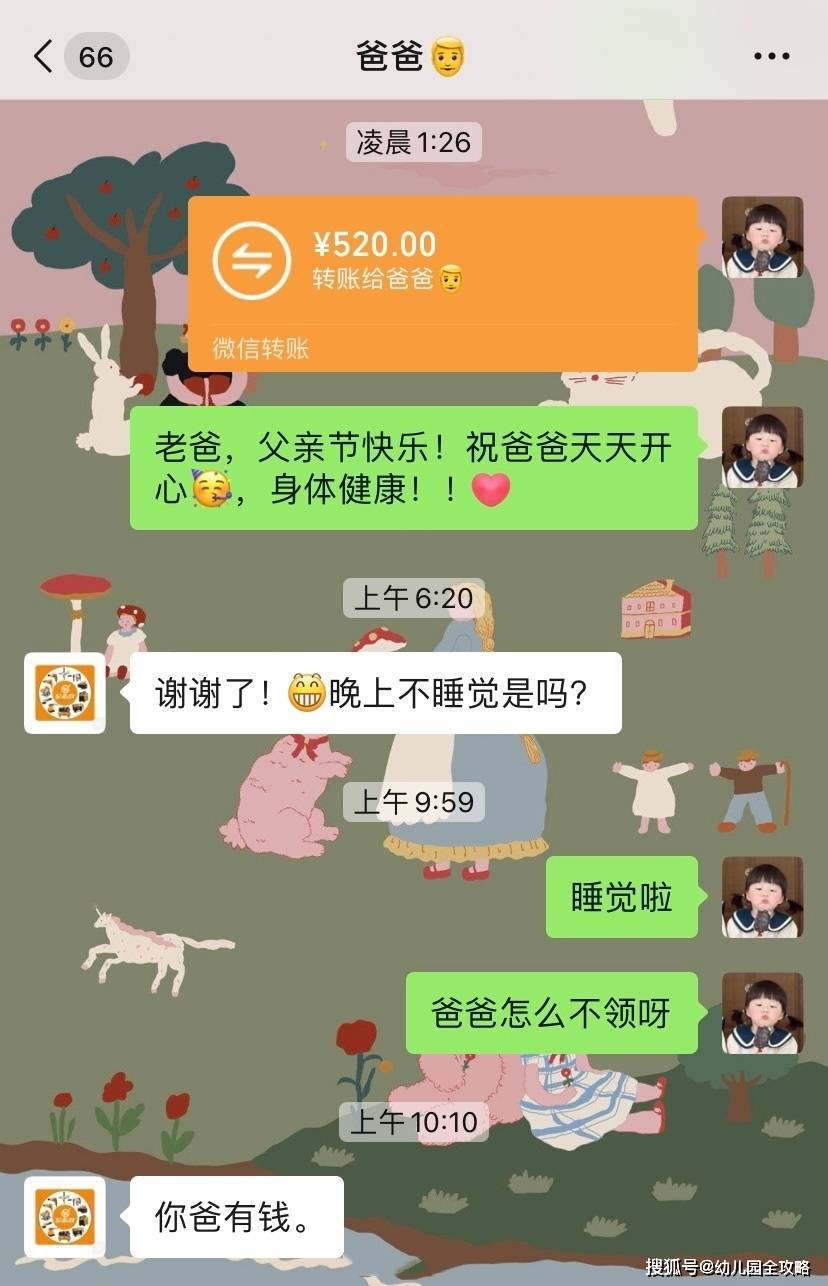The image size is (828, 1286).
Task: Tap the sender avatar beside the transfer
Action: point(762,237)
